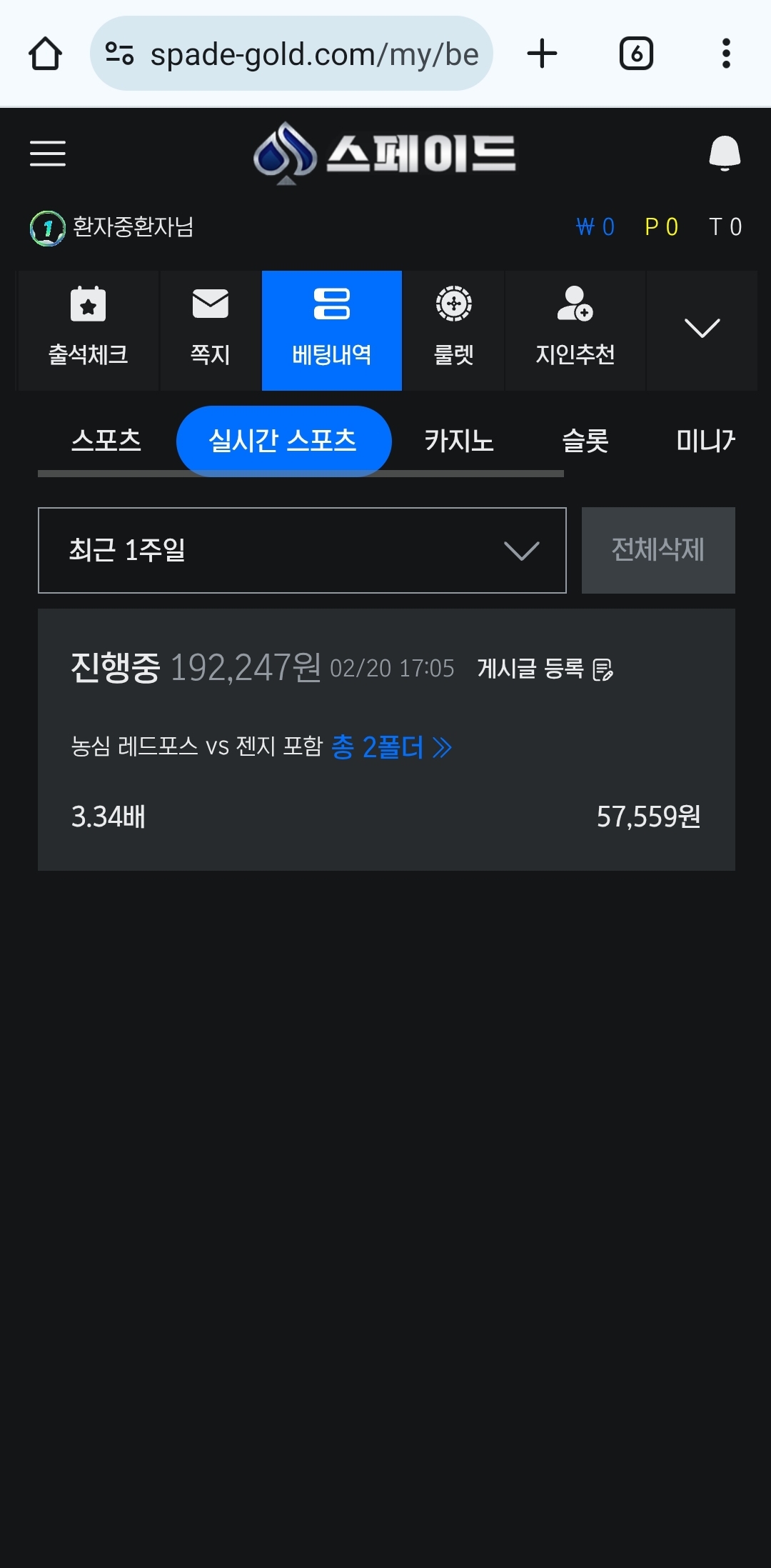
Task: Switch to the 카지노 tab
Action: click(459, 440)
